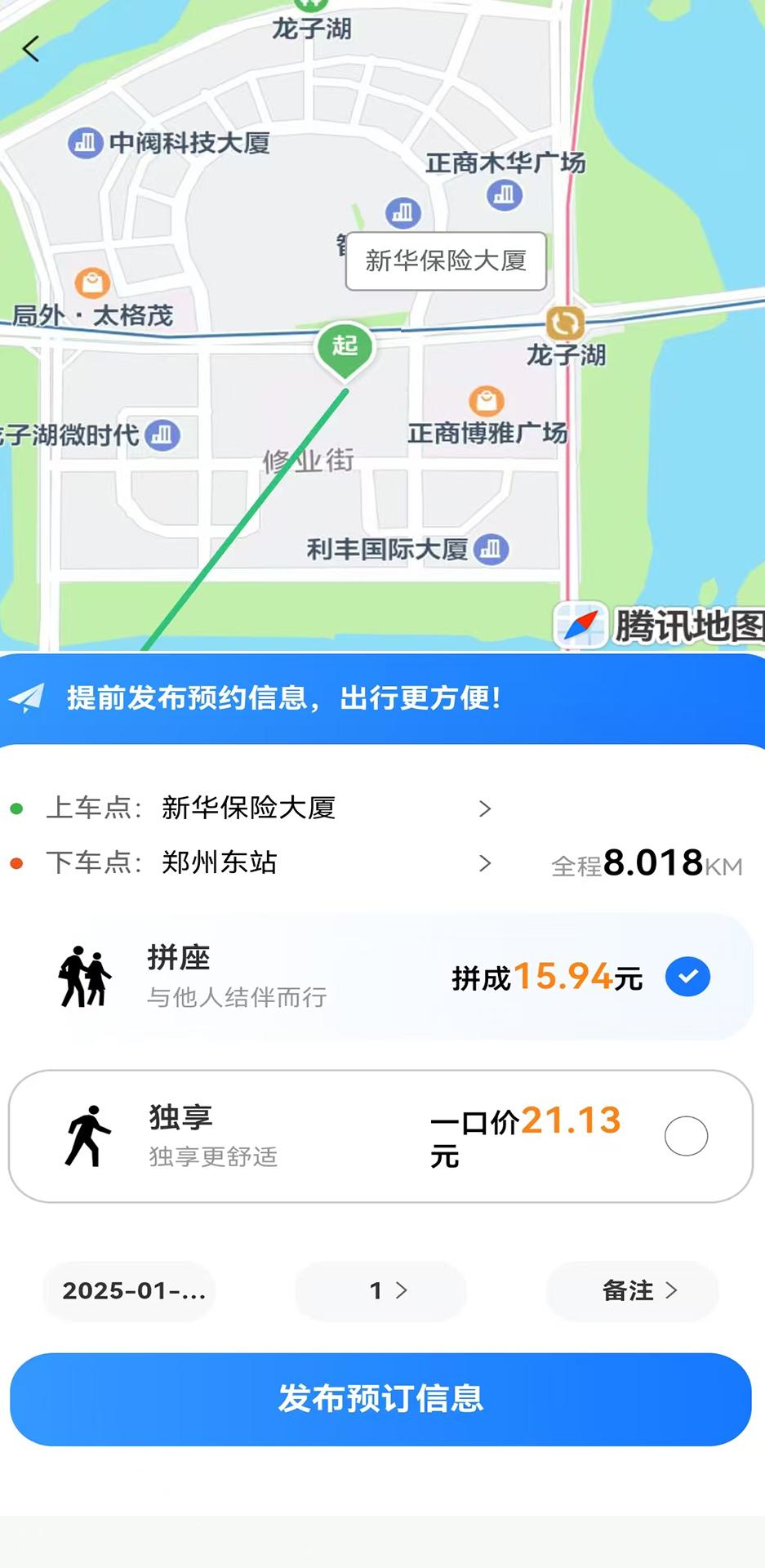Expand the passenger count selector showing 1
The width and height of the screenshot is (765, 1568).
[380, 1291]
